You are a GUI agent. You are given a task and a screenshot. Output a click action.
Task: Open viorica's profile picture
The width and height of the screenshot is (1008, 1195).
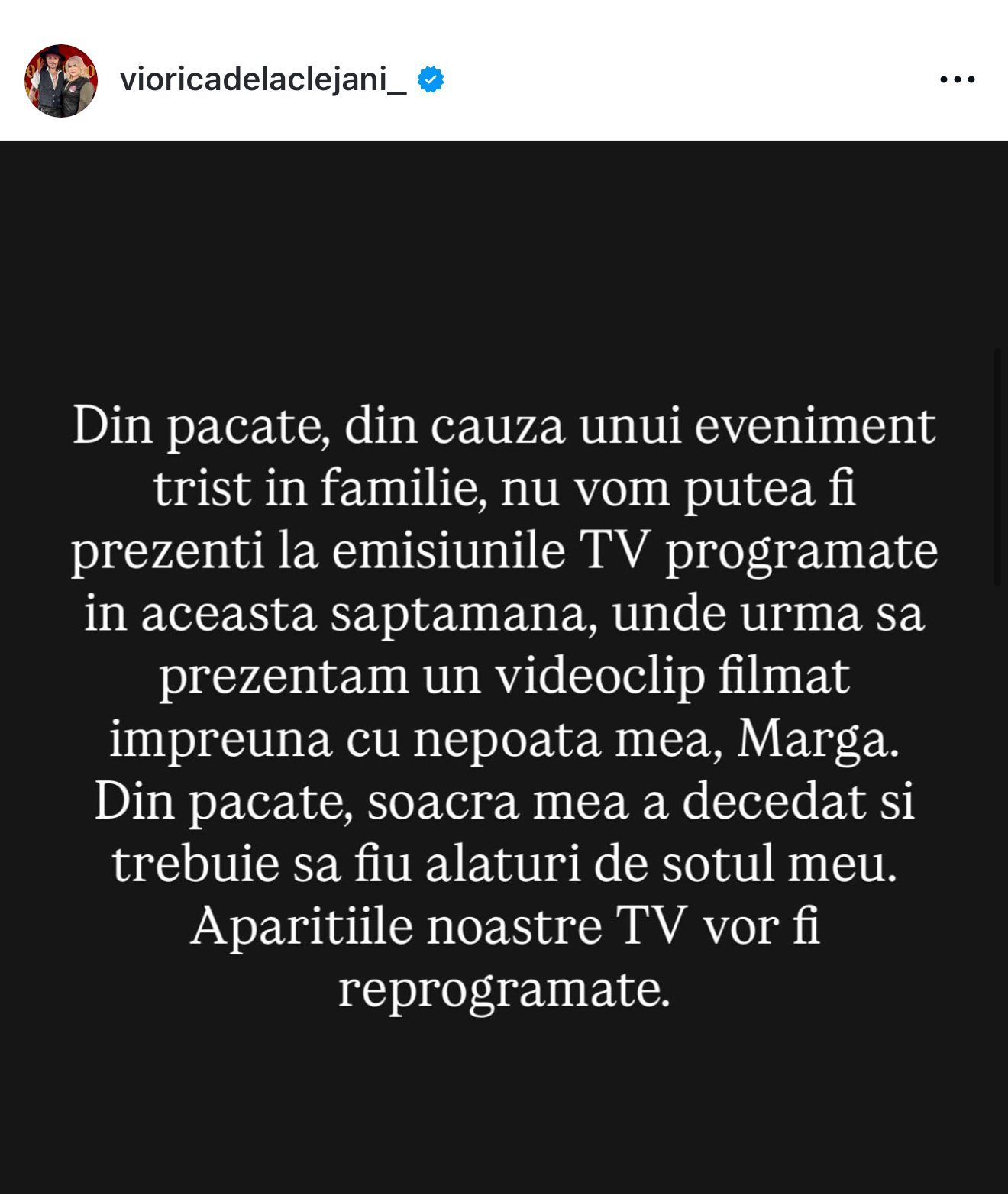point(61,80)
